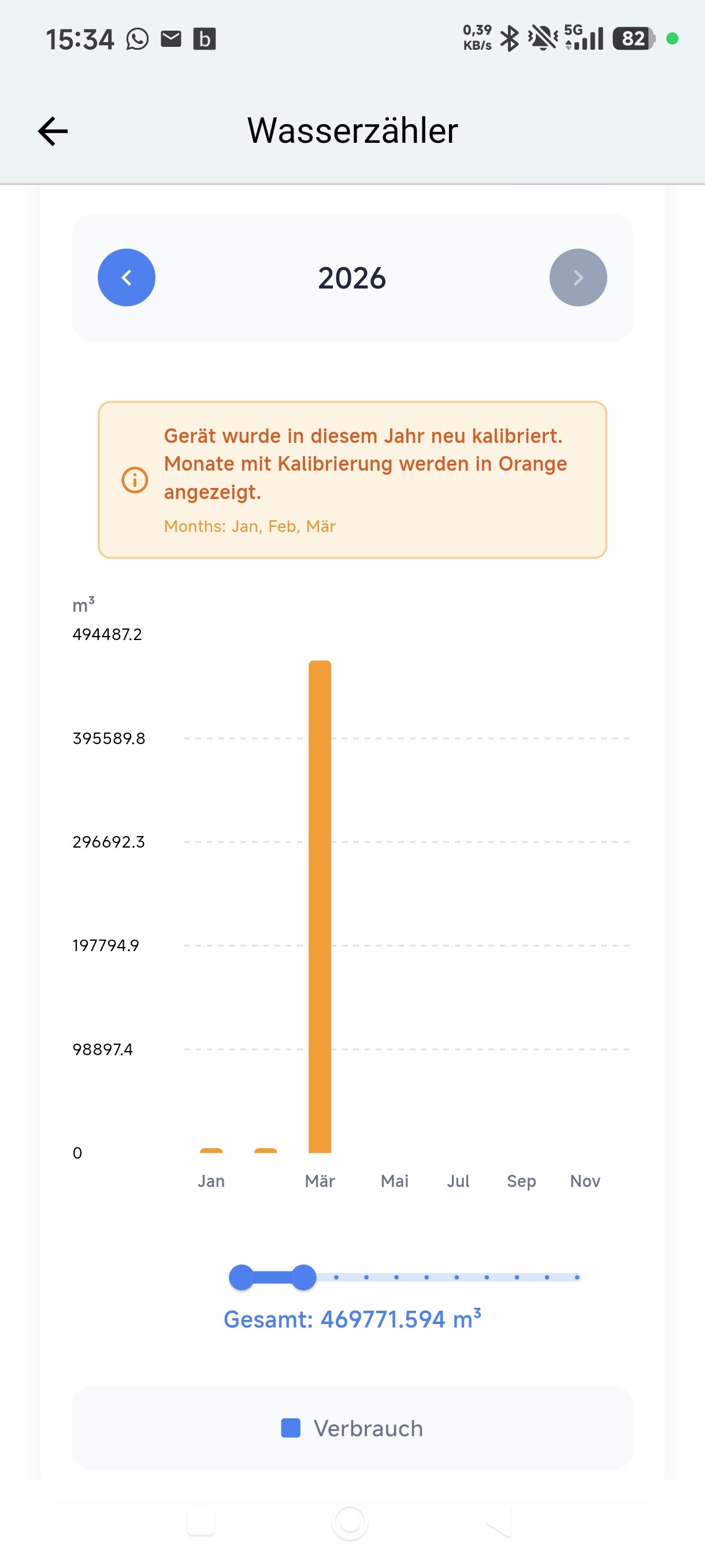
Task: Select the January consumption bar
Action: coord(211,1150)
